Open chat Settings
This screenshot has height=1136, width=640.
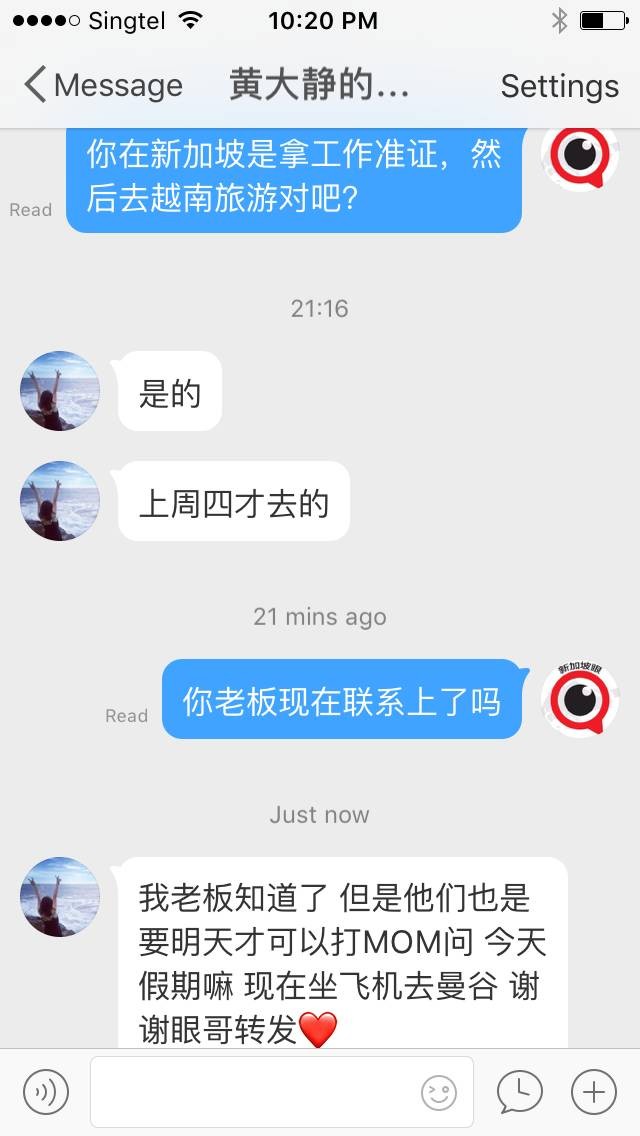[559, 86]
